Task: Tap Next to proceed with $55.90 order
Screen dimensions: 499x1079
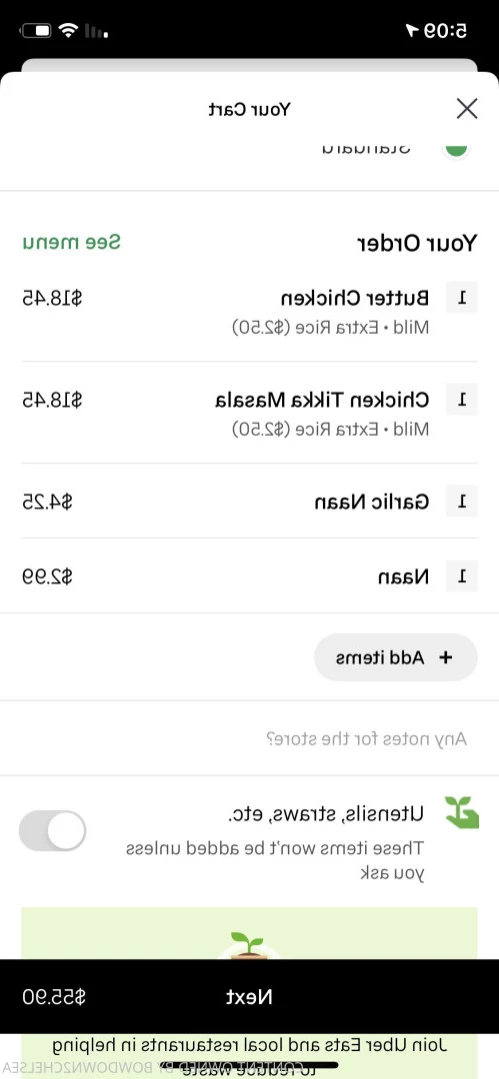Action: [x=249, y=996]
